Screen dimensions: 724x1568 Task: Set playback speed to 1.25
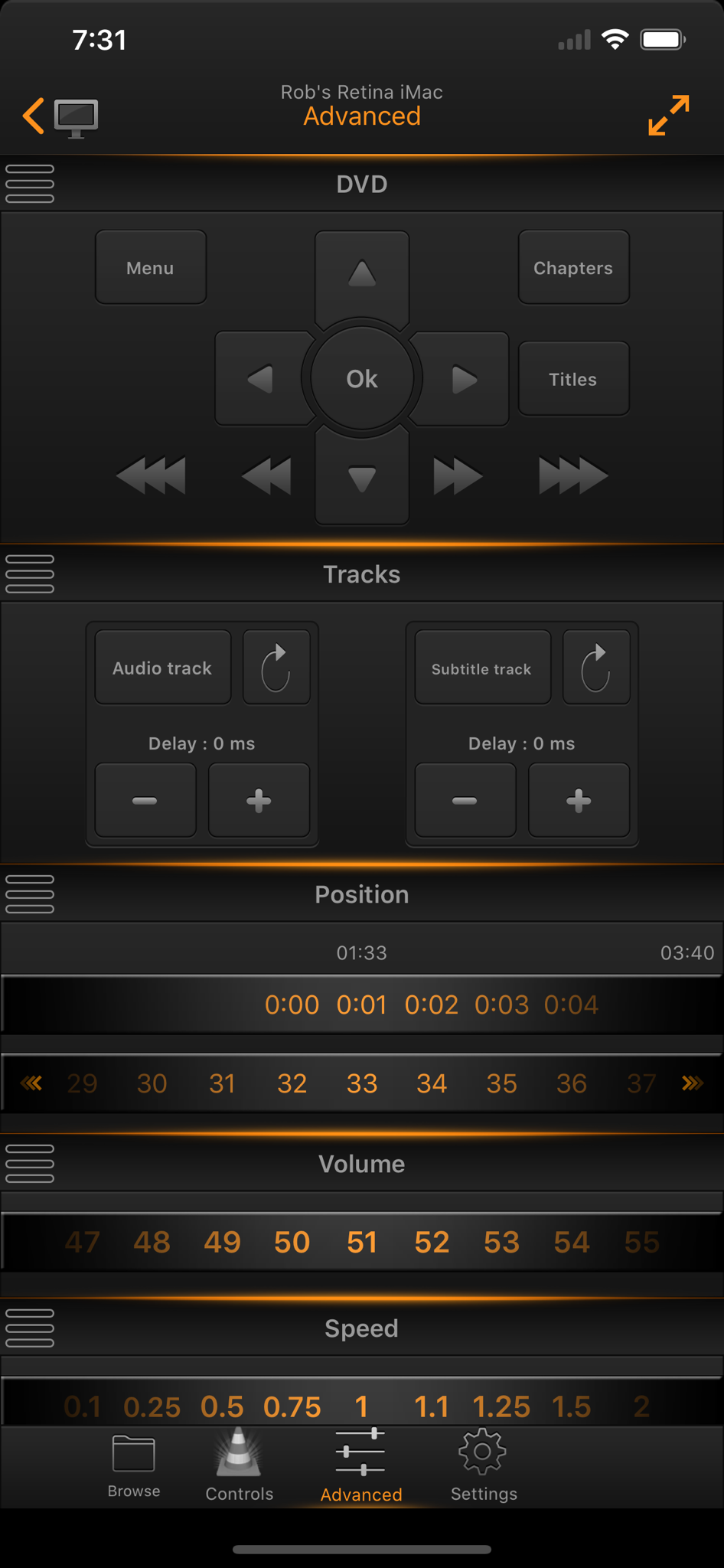[501, 1406]
